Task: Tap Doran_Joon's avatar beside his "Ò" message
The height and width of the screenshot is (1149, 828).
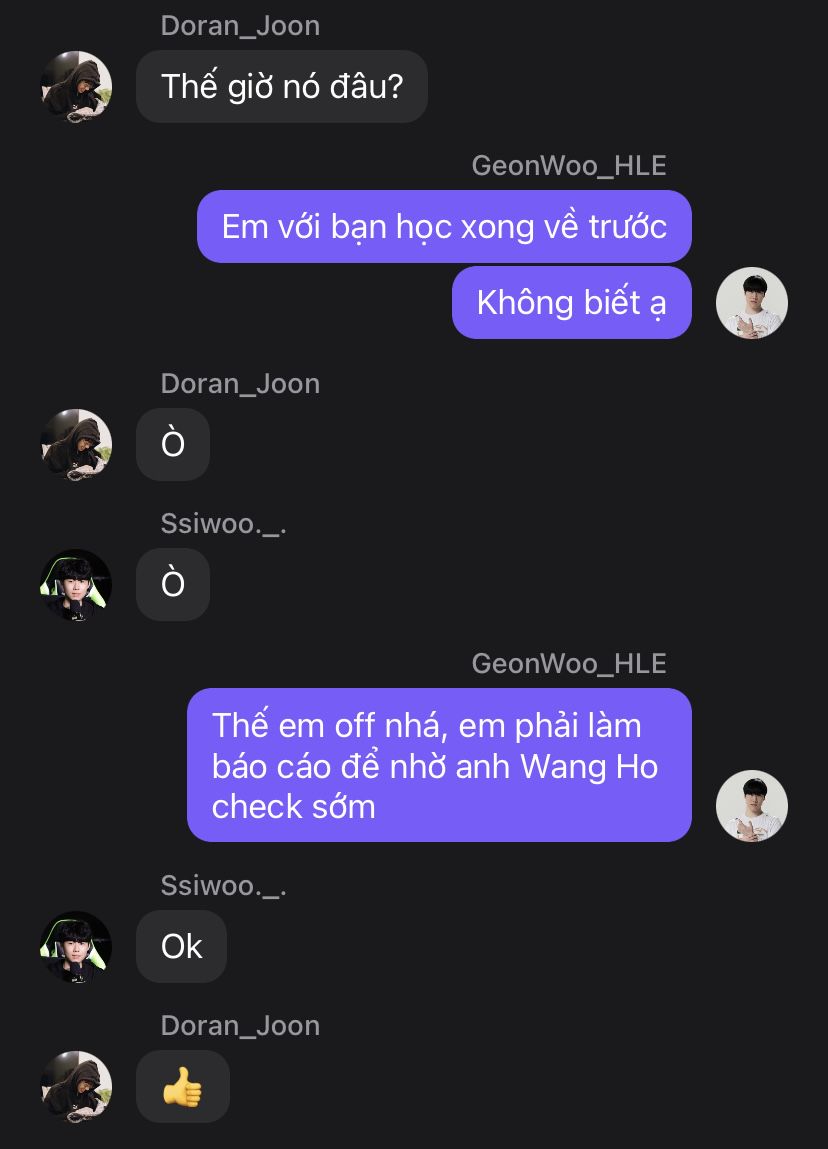Action: (x=76, y=445)
